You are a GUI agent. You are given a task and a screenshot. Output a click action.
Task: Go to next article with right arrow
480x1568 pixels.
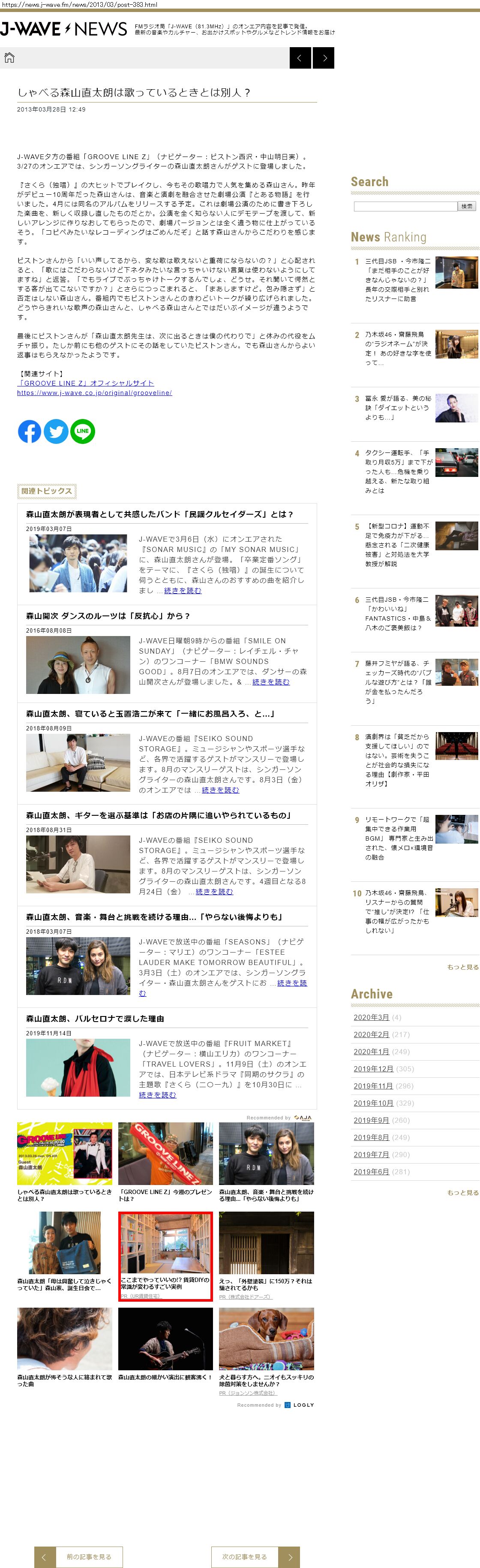click(324, 58)
